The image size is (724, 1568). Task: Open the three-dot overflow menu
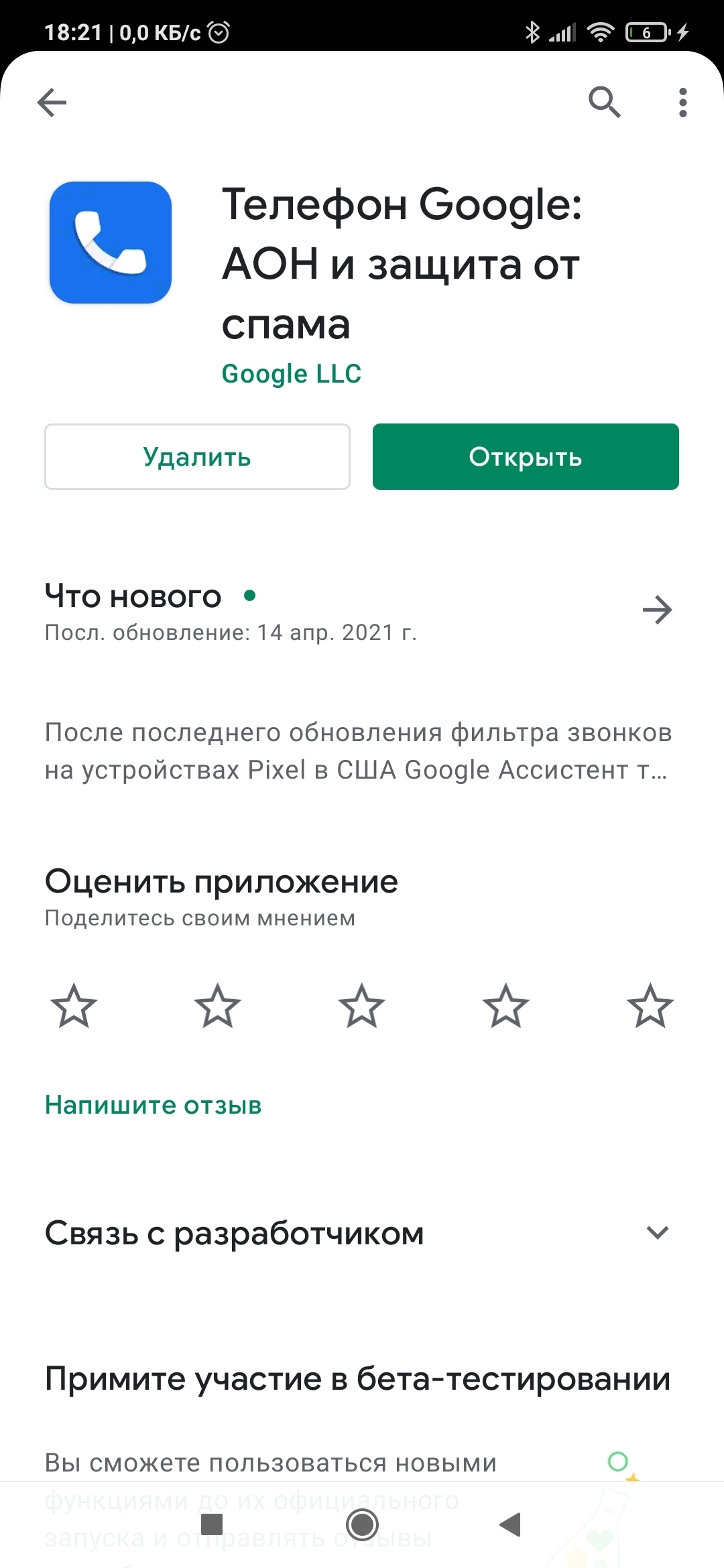click(x=682, y=103)
